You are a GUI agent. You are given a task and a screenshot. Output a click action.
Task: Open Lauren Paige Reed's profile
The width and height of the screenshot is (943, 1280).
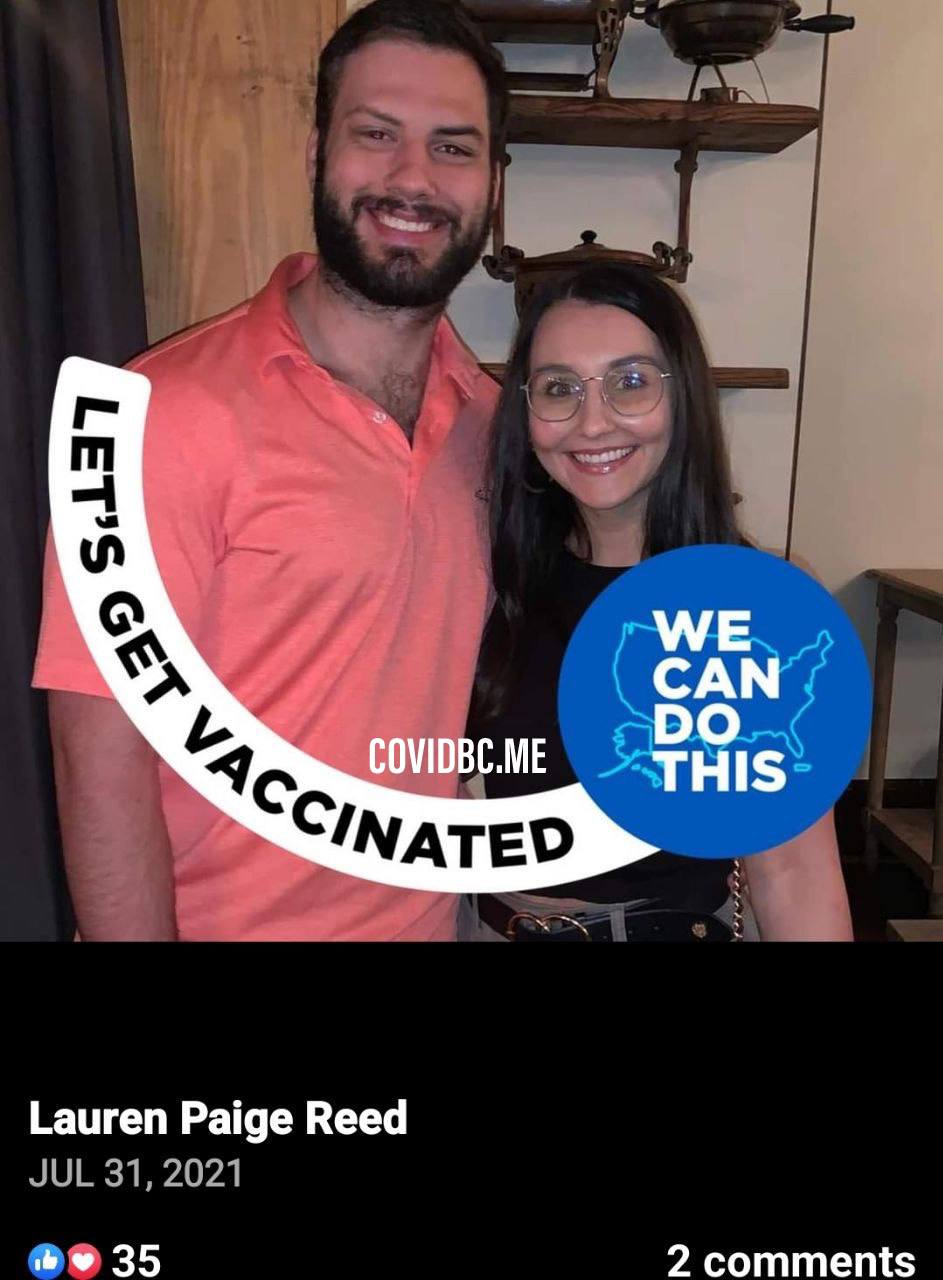click(218, 1118)
